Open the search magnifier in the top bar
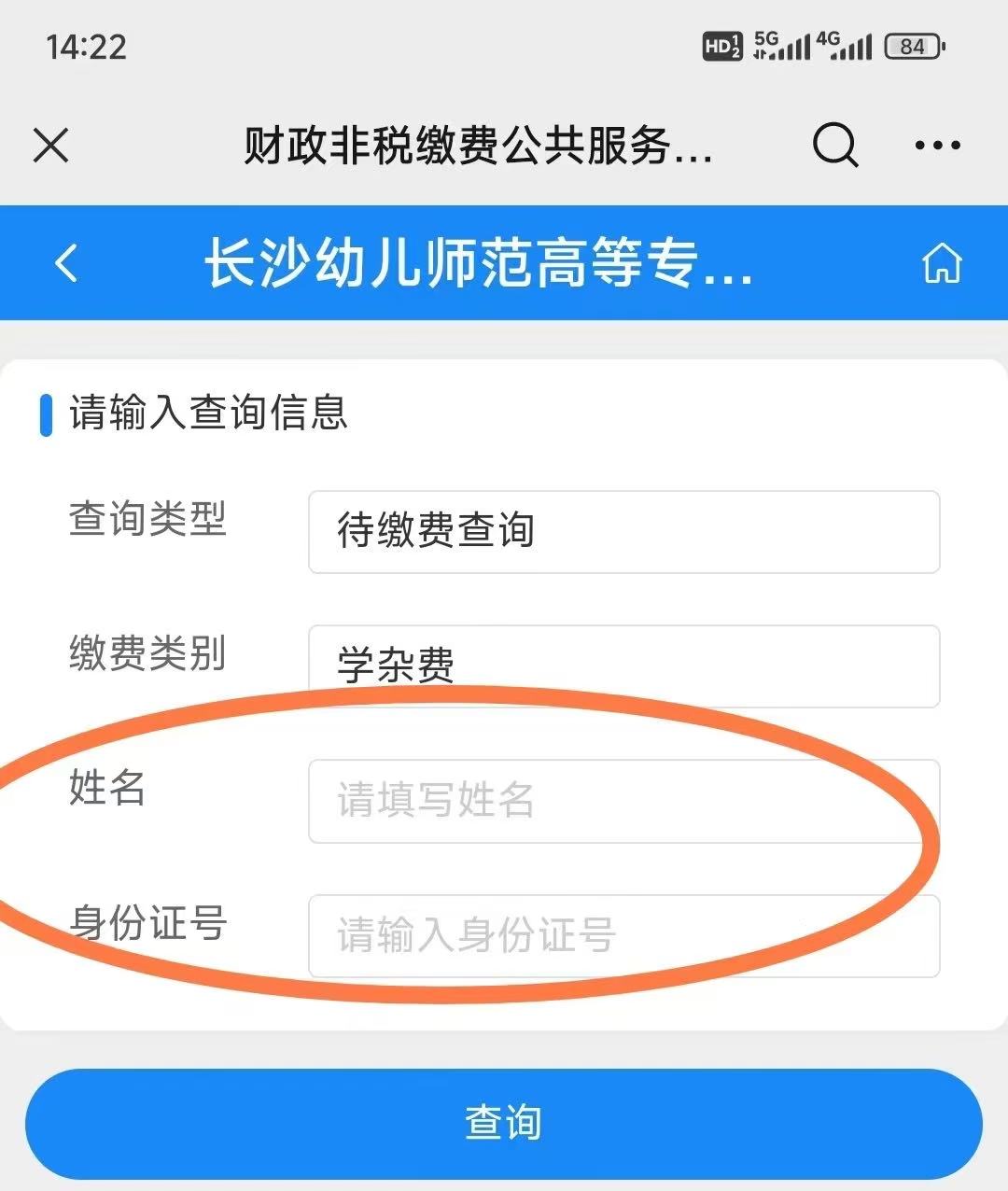Viewport: 1008px width, 1191px height. (834, 145)
